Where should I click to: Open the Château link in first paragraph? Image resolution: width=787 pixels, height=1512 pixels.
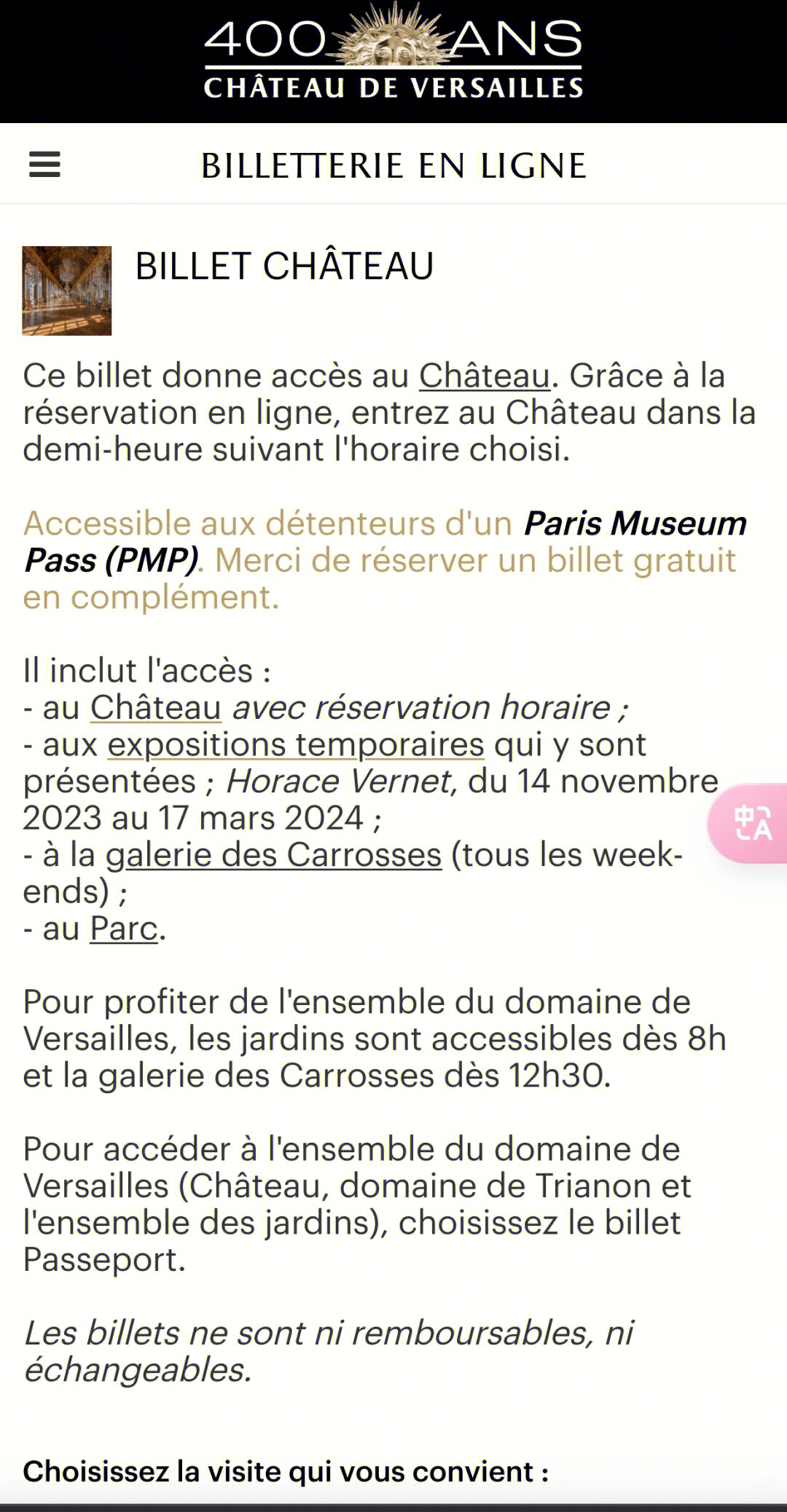(x=484, y=376)
